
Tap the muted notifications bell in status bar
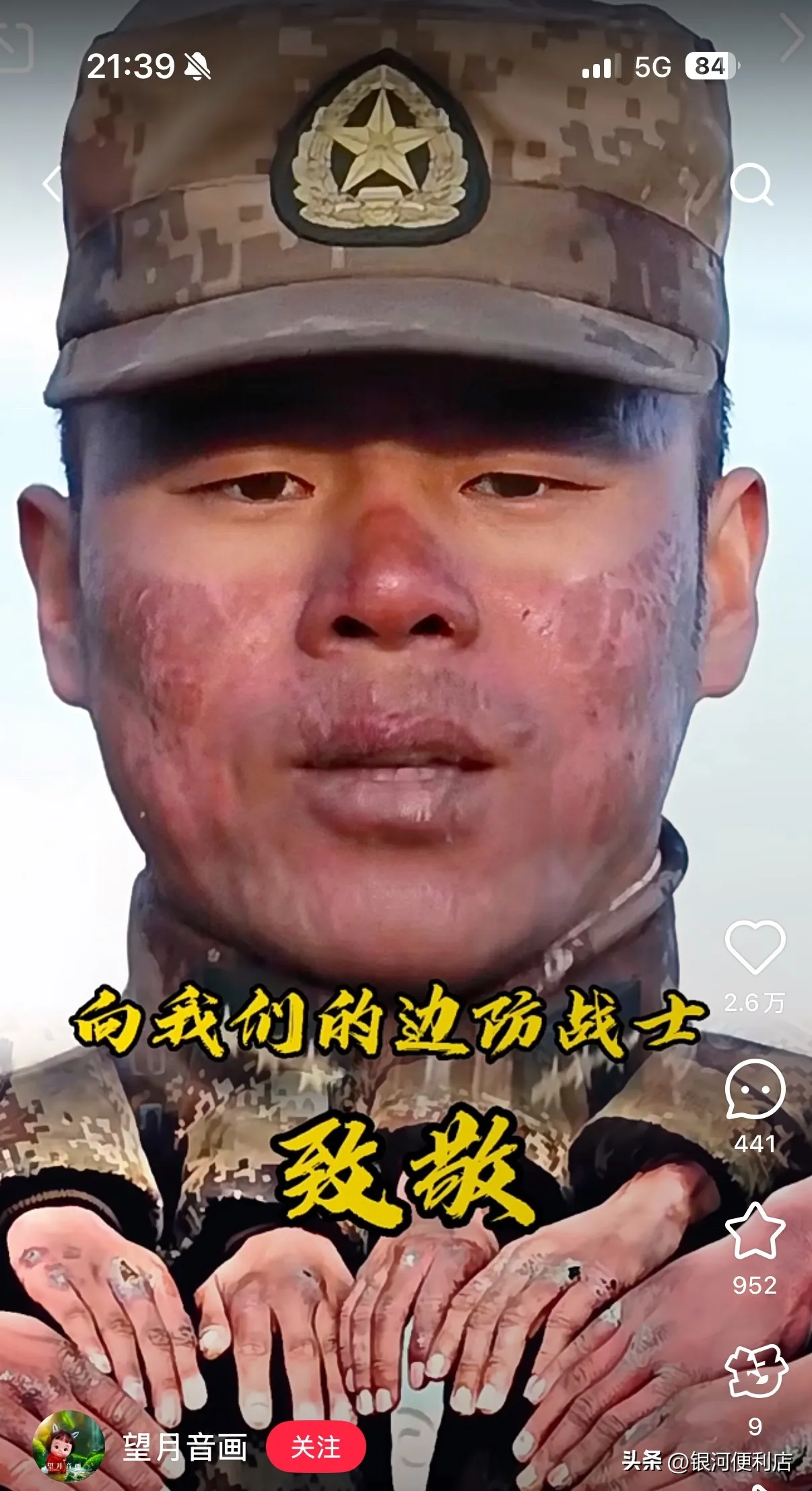tap(198, 65)
